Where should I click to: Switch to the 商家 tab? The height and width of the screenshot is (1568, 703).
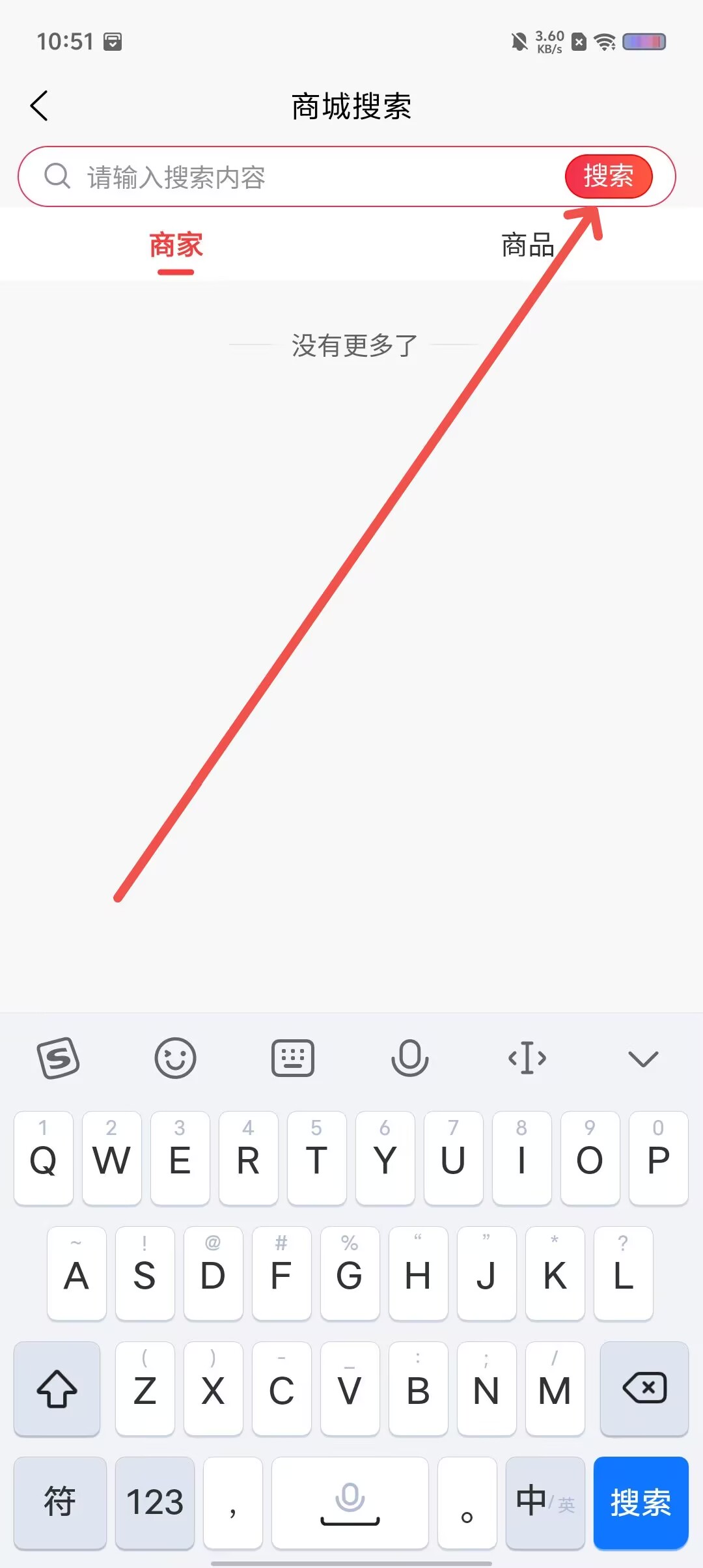pyautogui.click(x=176, y=246)
